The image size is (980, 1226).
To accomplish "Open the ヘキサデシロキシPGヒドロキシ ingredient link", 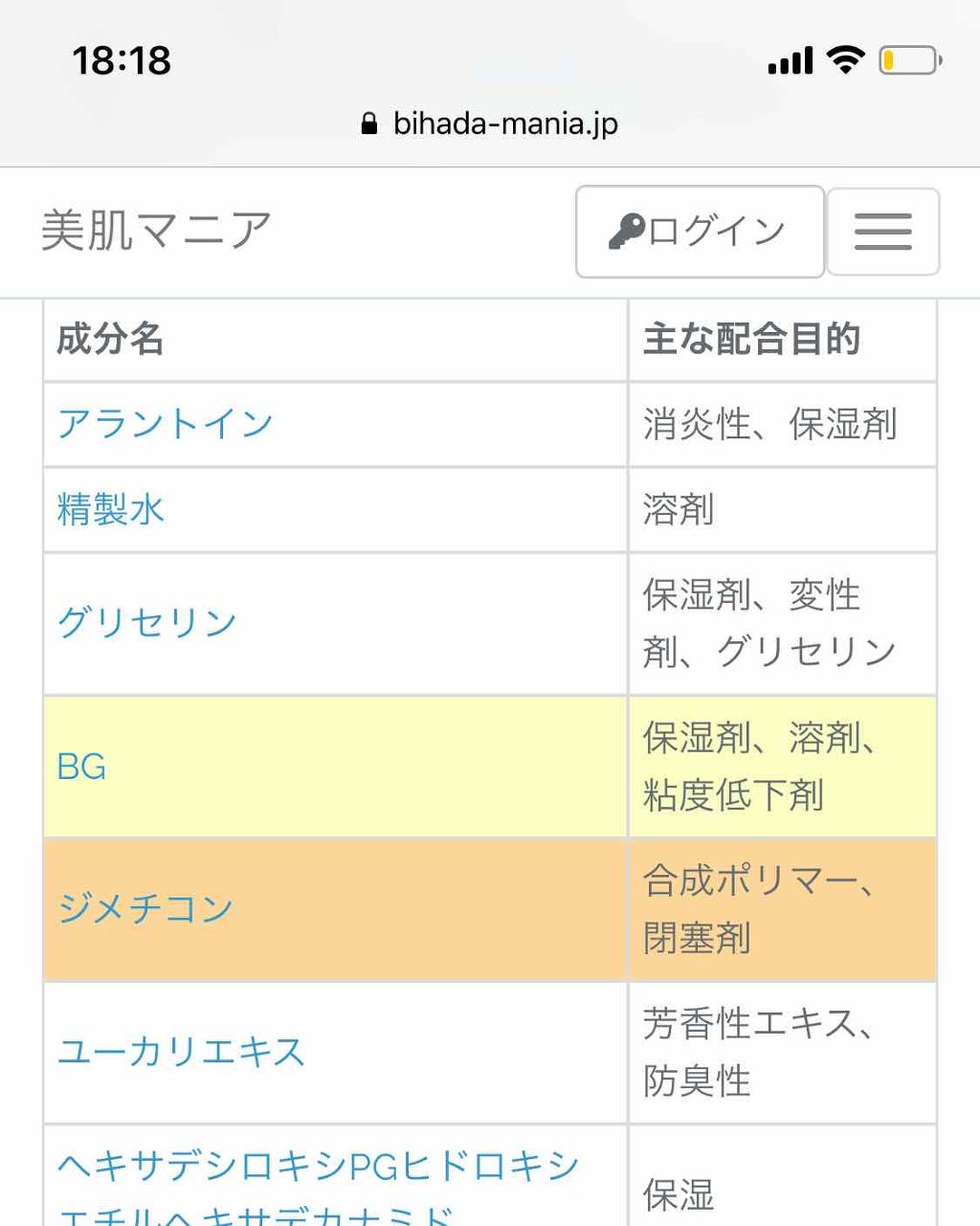I will point(317,1167).
